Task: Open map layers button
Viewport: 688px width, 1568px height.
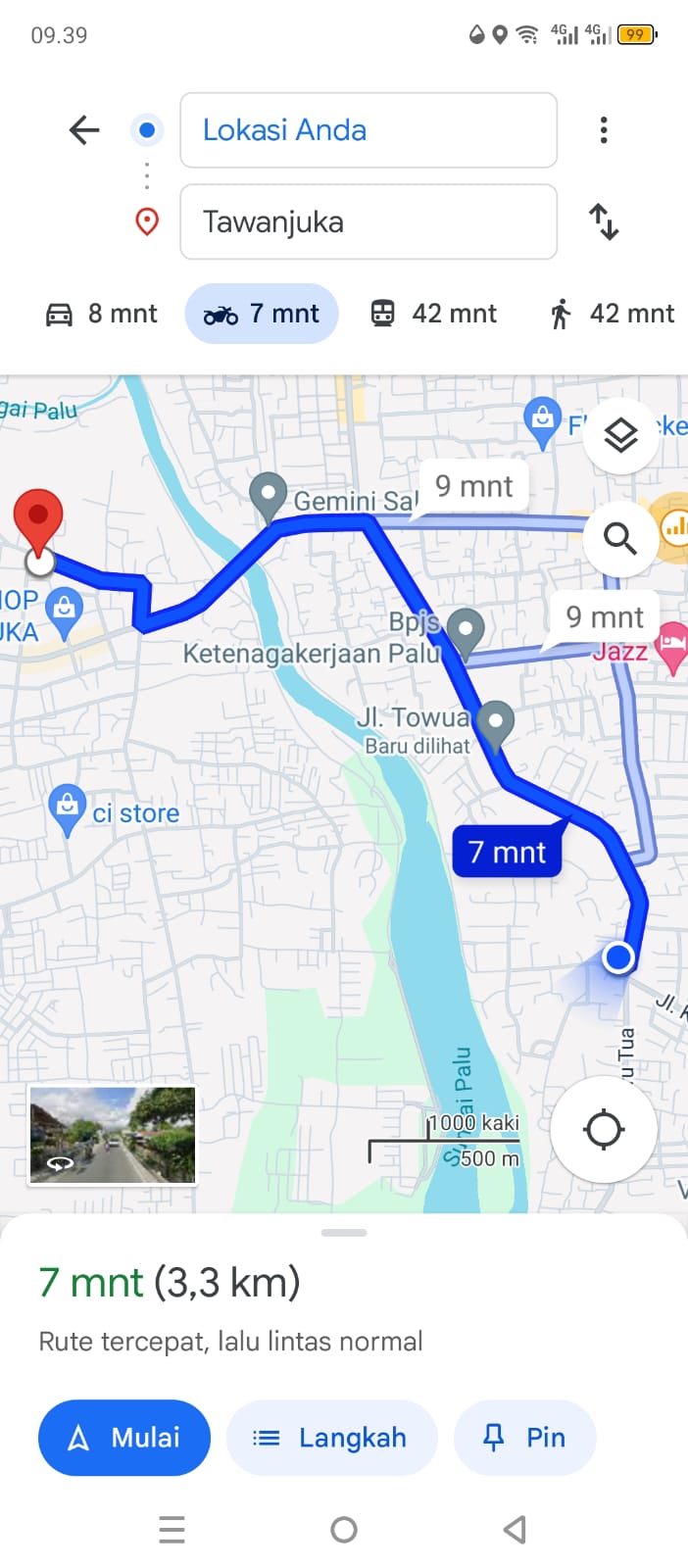Action: tap(620, 436)
